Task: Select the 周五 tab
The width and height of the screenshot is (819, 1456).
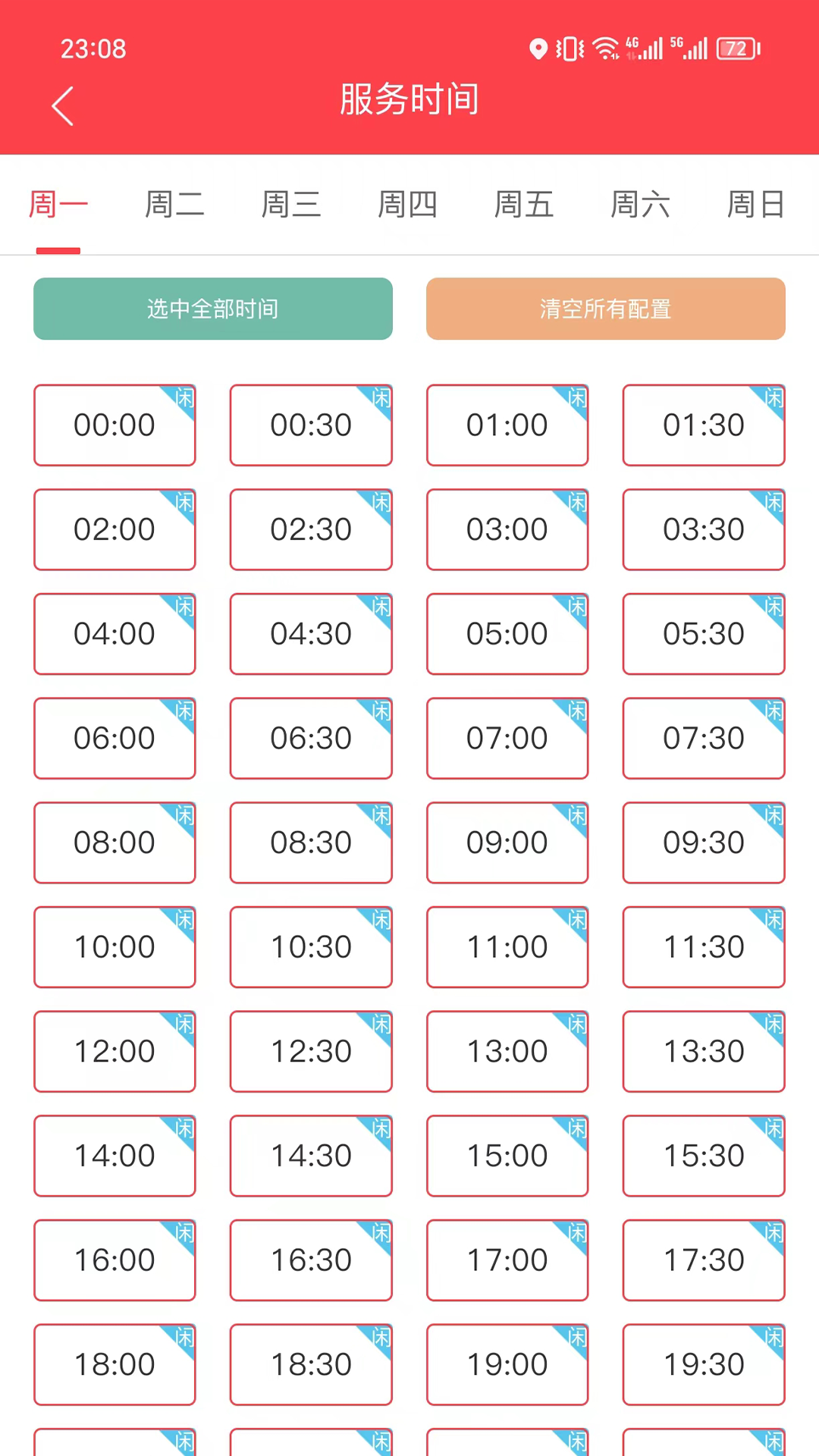Action: 524,205
